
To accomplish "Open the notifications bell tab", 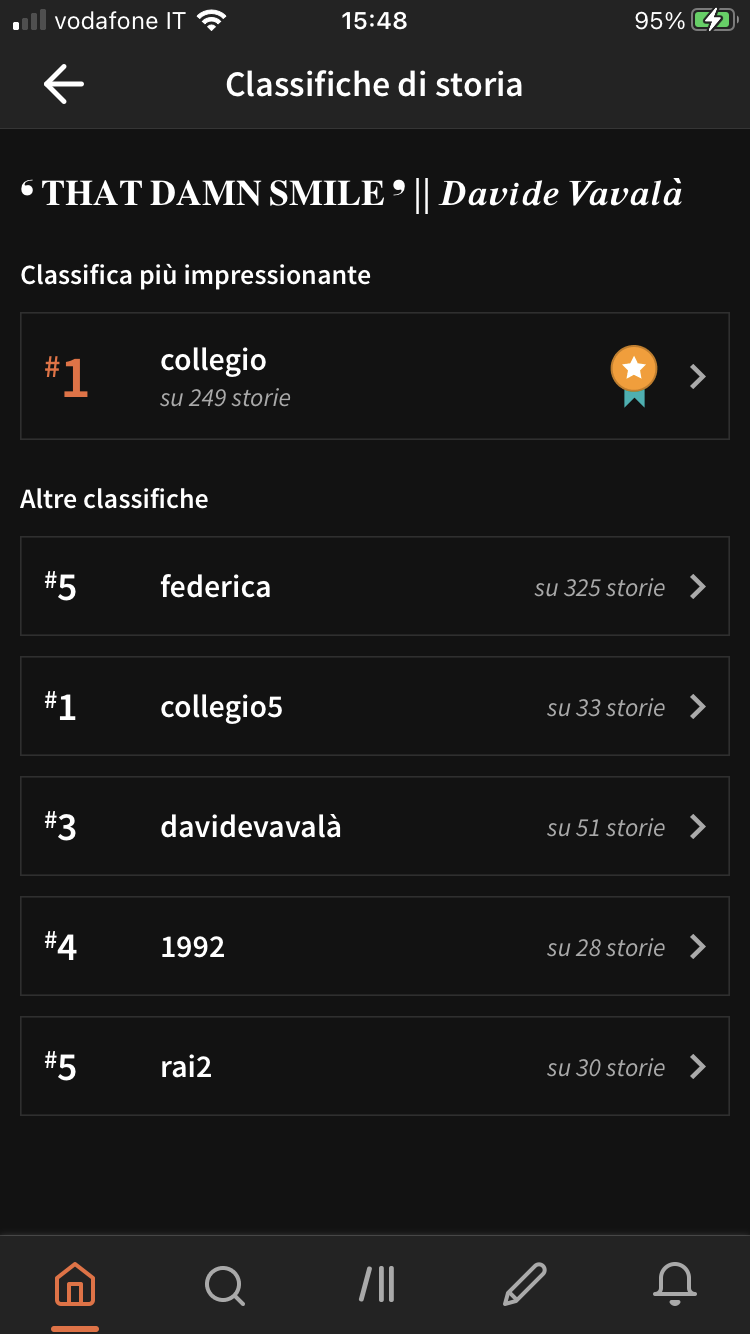I will 675,1284.
